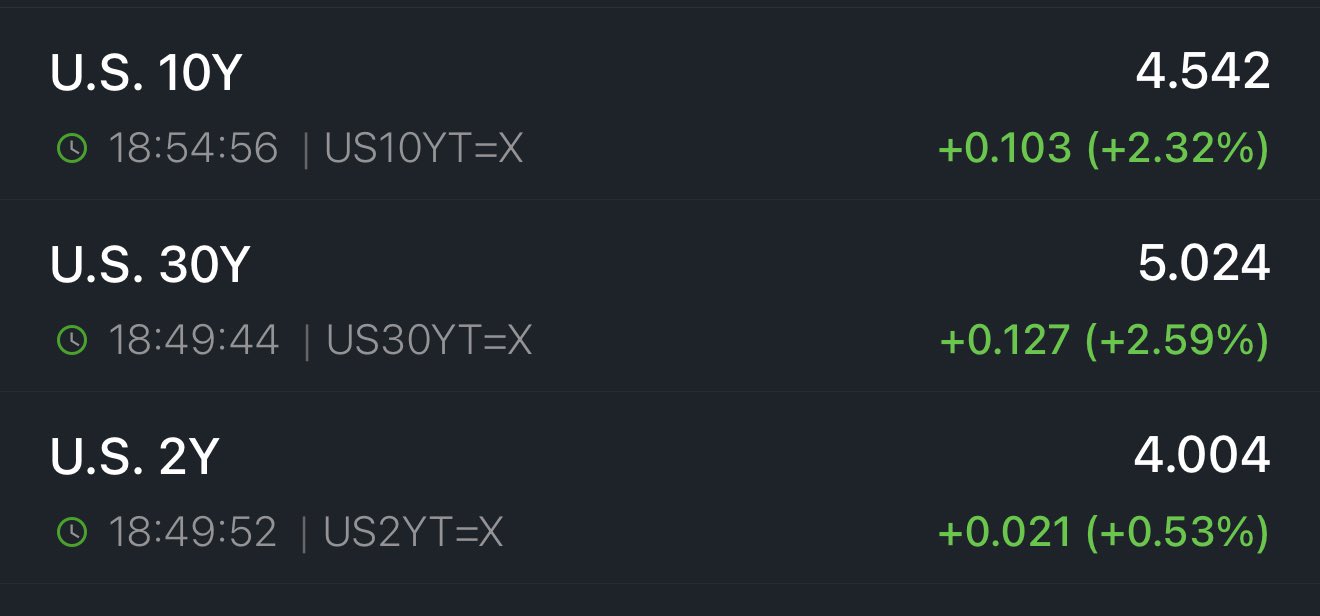Screen dimensions: 1320x616
Task: Open the U.S. 10Y yield quote
Action: [x=146, y=74]
